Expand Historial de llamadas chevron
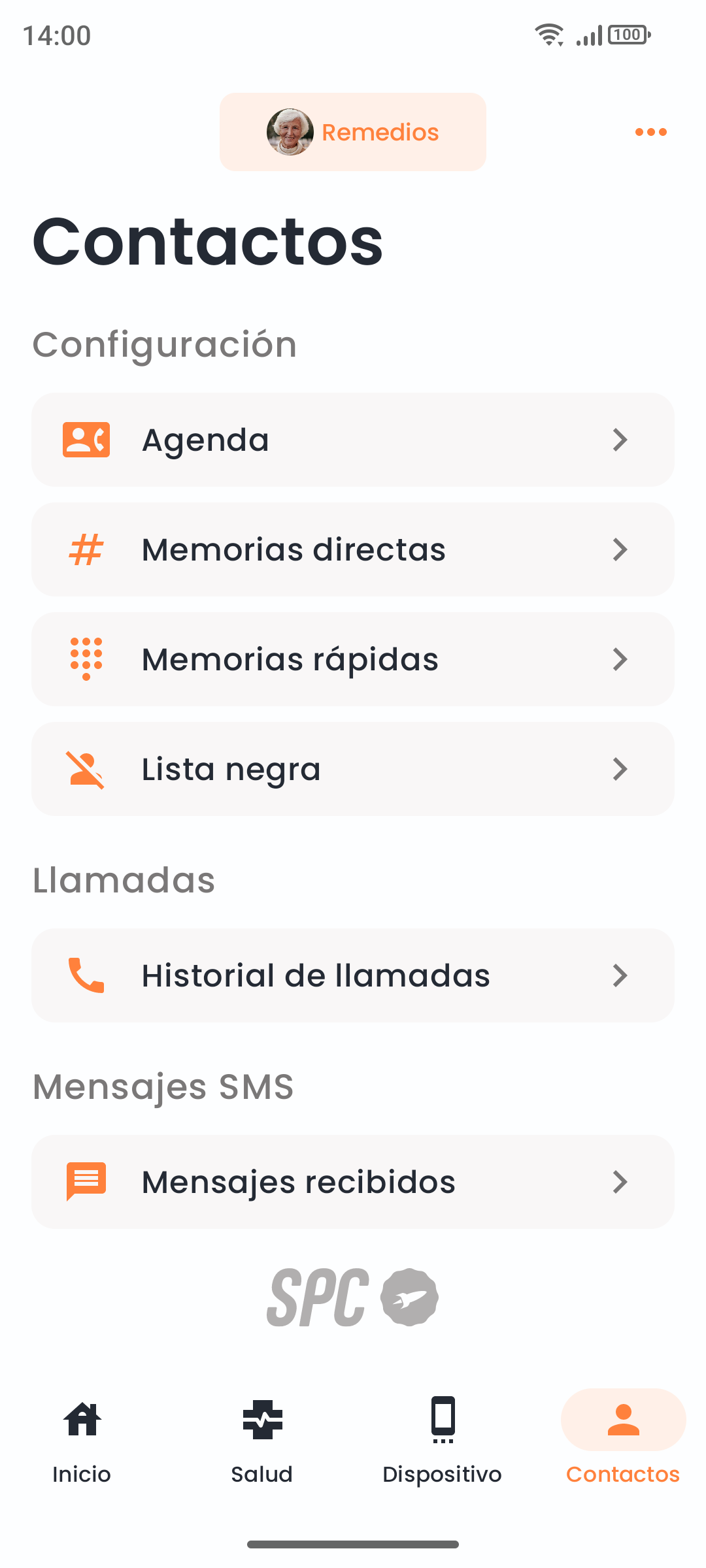The width and height of the screenshot is (706, 1568). [x=620, y=975]
